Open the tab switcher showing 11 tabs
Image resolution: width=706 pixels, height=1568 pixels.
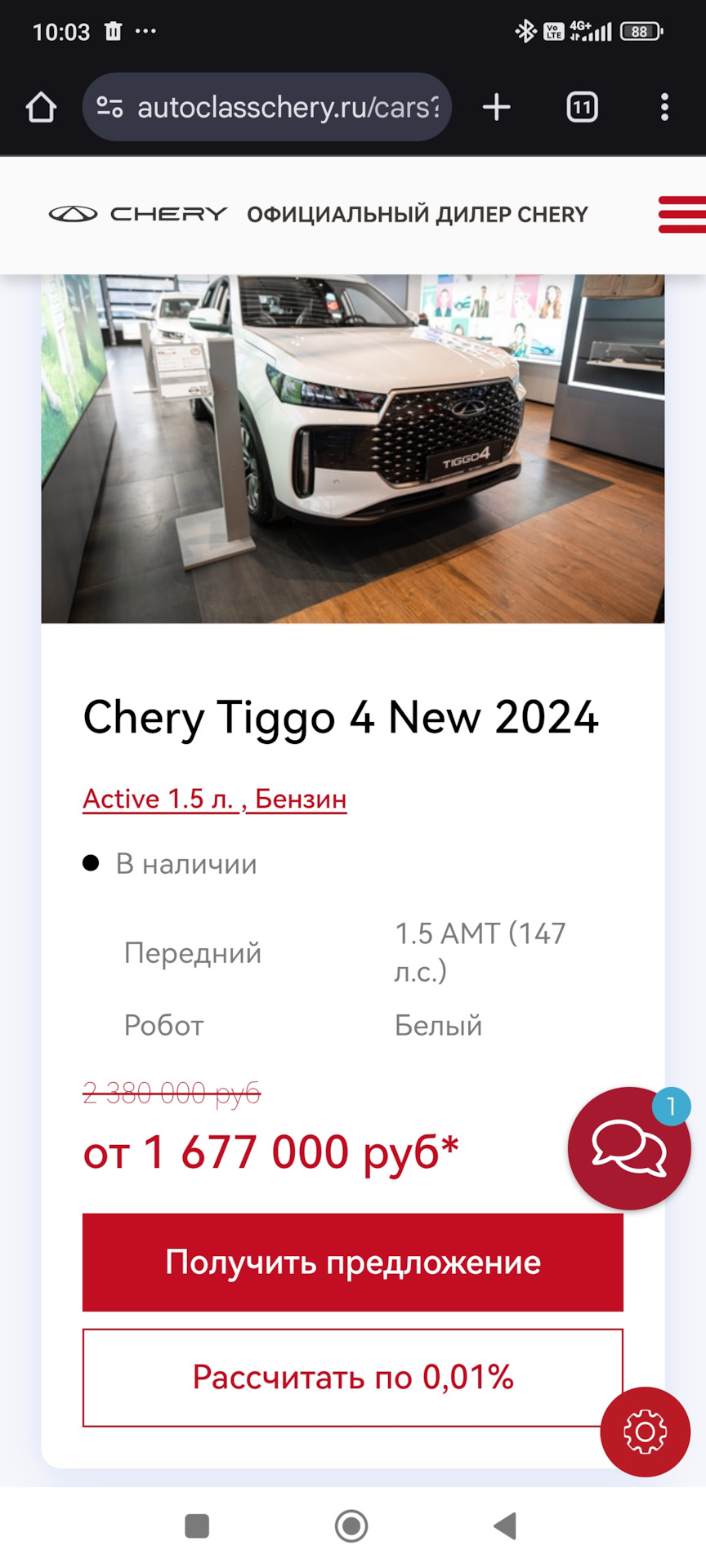click(x=580, y=106)
